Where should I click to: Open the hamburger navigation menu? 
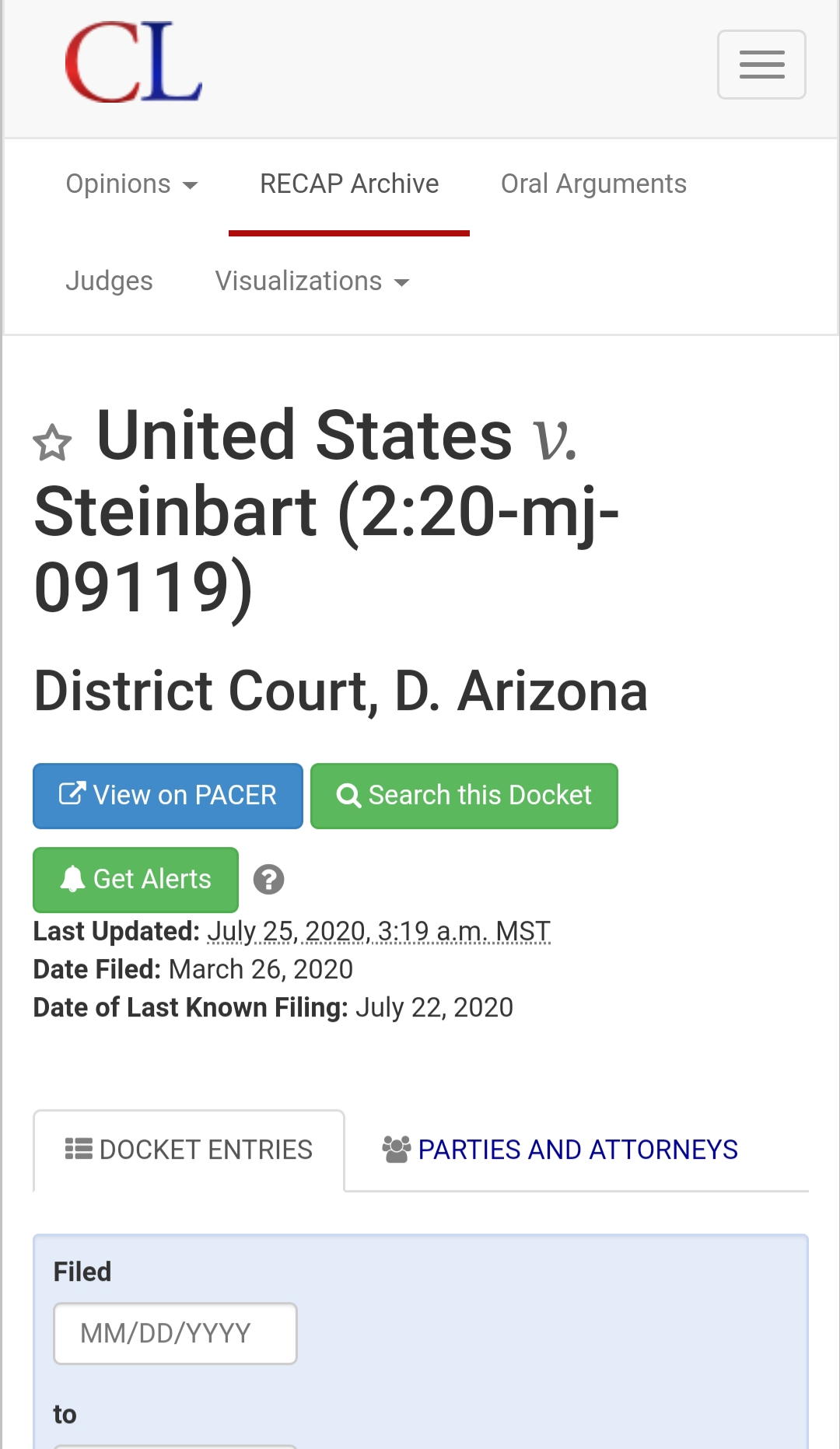pos(761,65)
